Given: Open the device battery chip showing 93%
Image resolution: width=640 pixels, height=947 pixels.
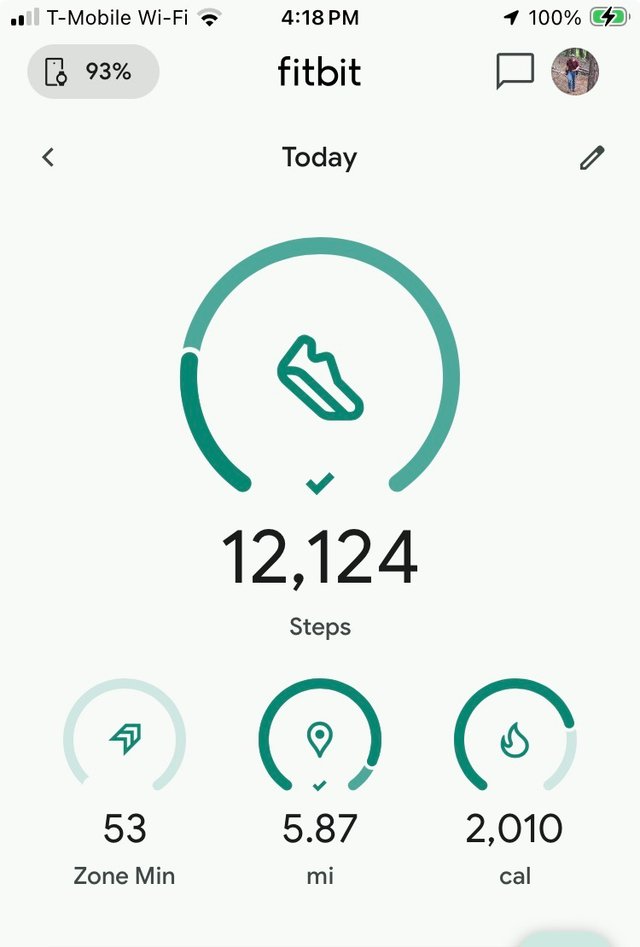Looking at the screenshot, I should 93,72.
